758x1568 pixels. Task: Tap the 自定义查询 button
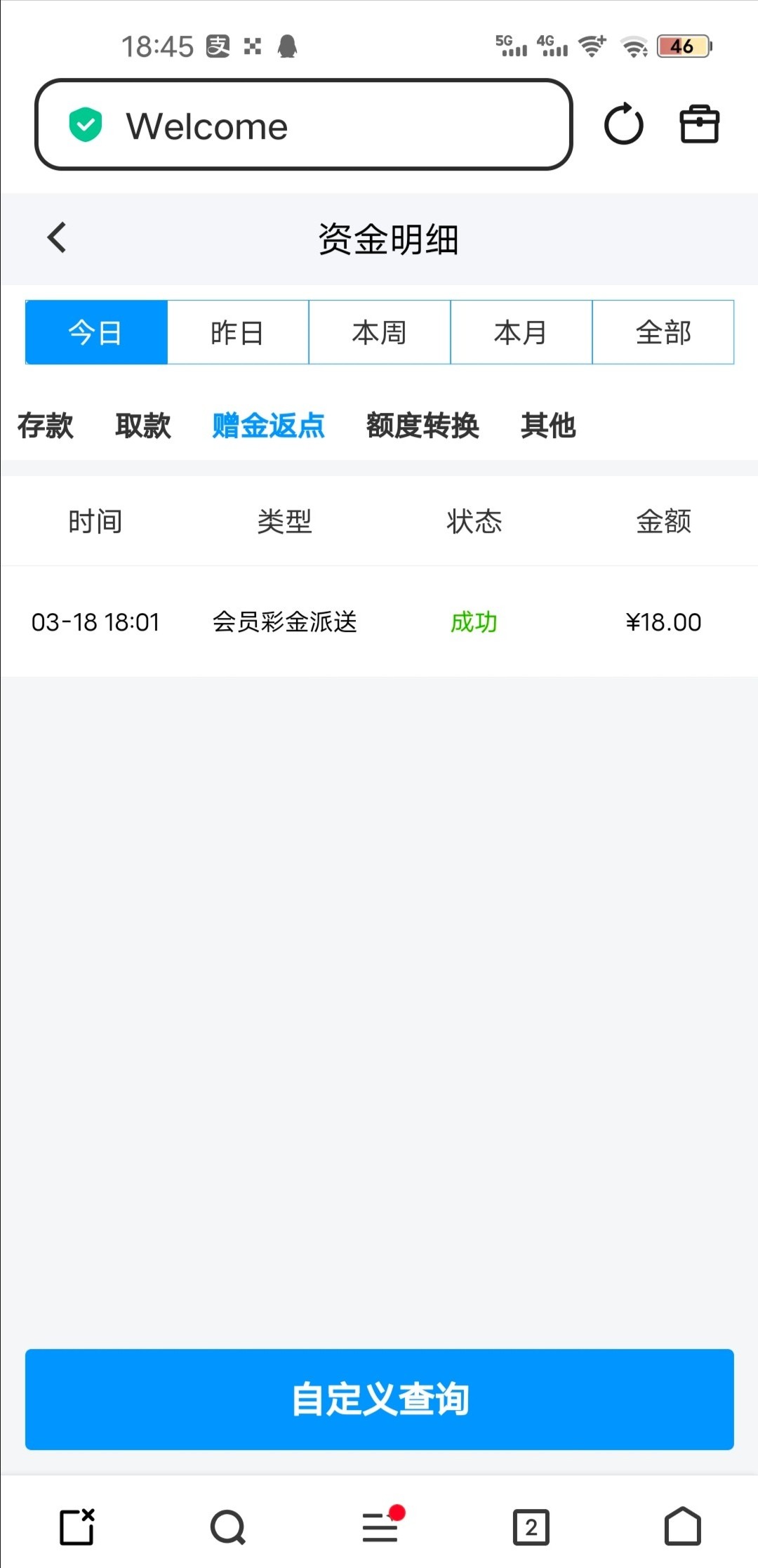[379, 1399]
